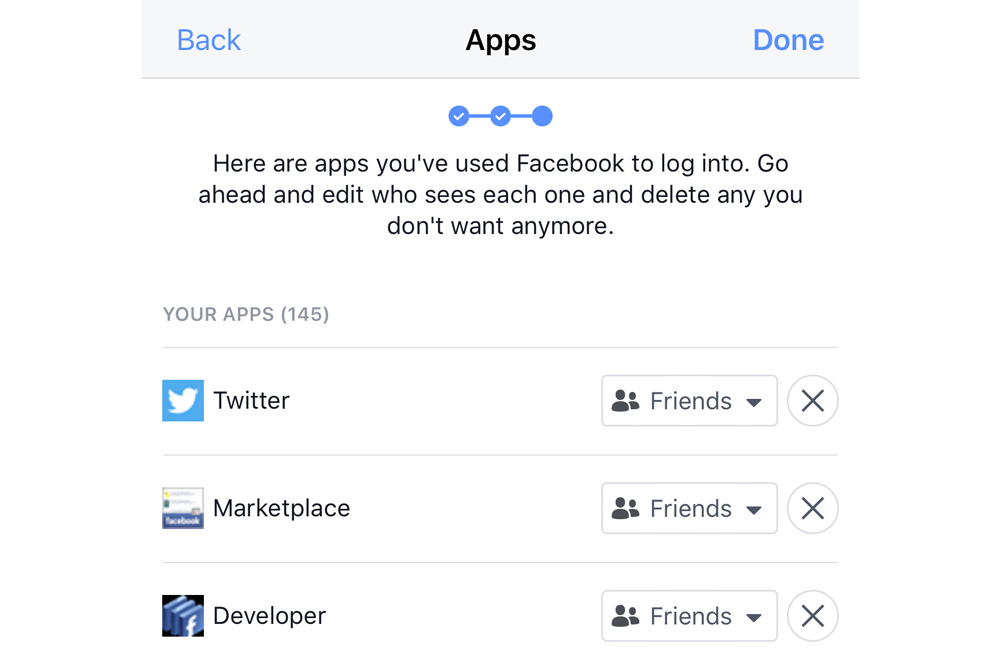1000x667 pixels.
Task: Remove the Developer app
Action: tap(812, 616)
